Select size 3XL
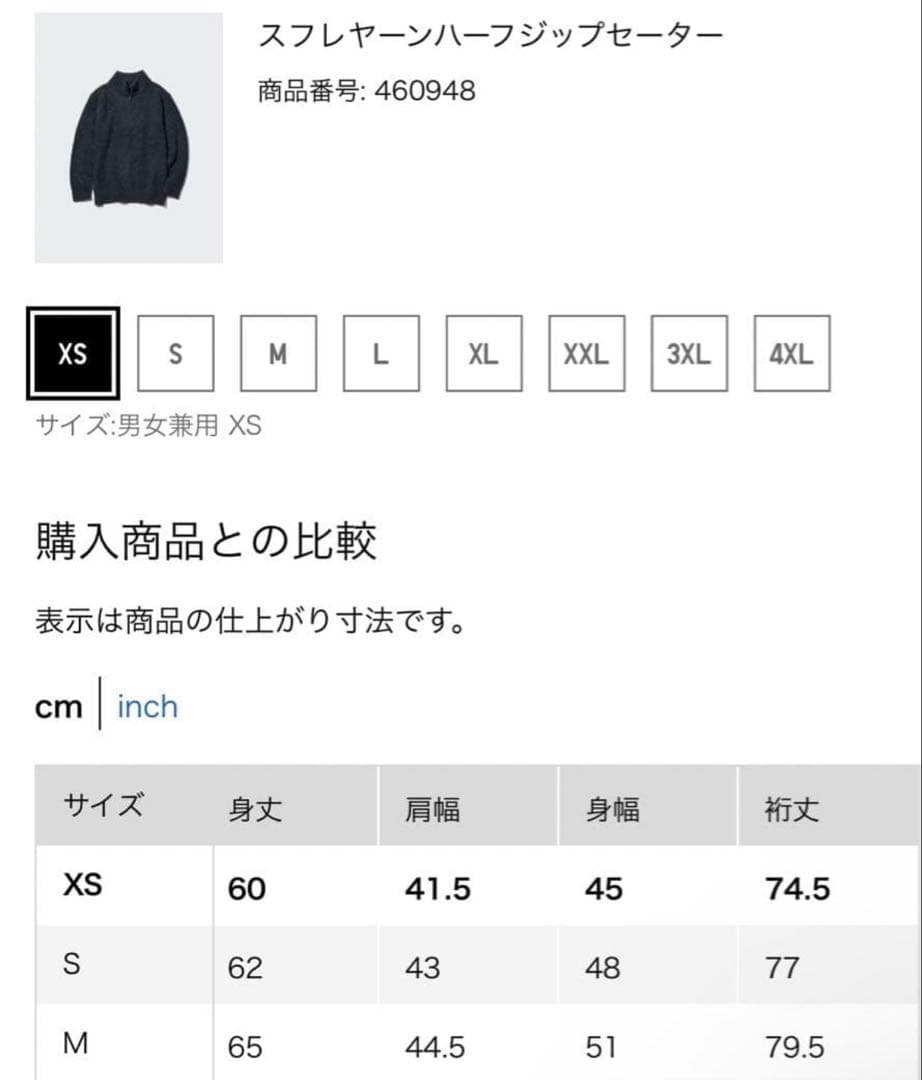The width and height of the screenshot is (922, 1080). (x=689, y=353)
